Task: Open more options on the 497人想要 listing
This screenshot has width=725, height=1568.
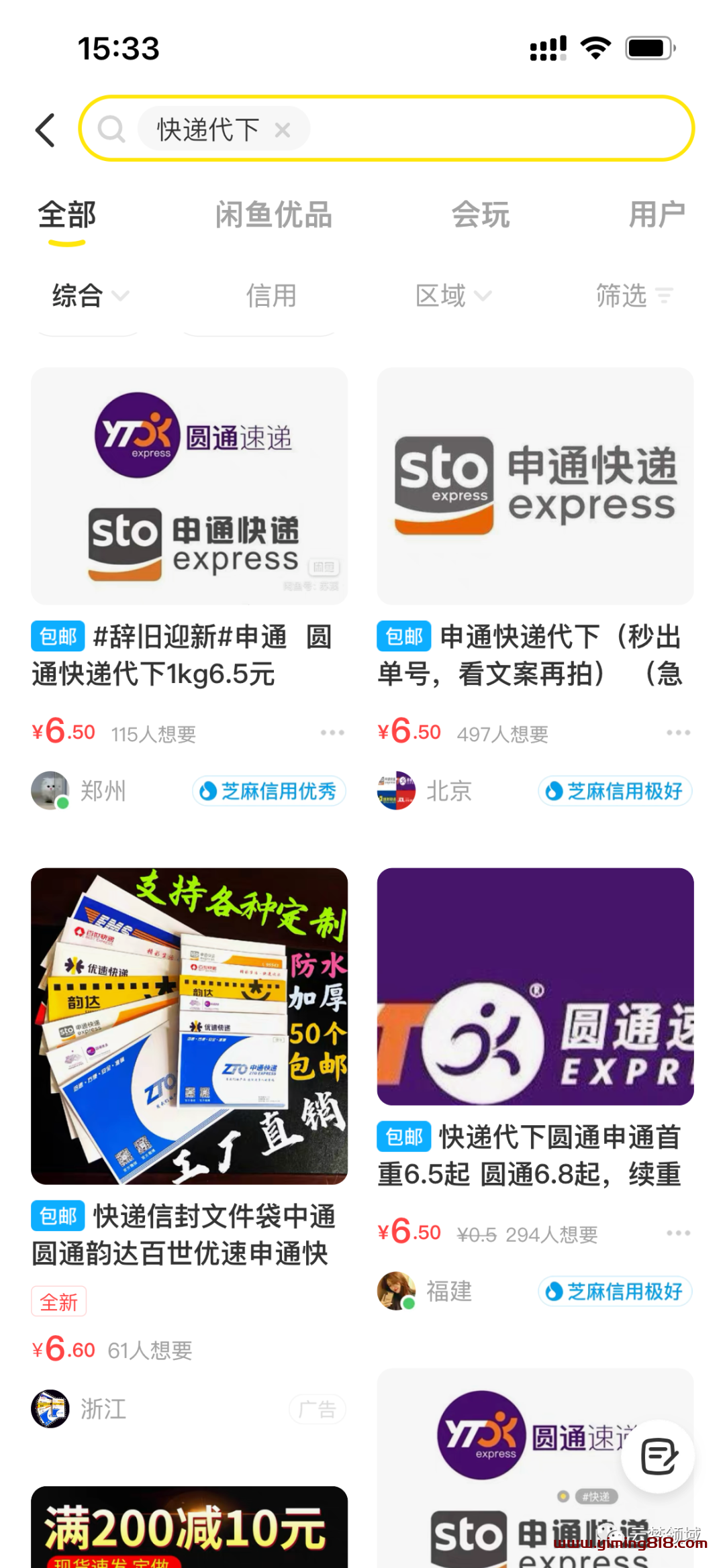Action: coord(678,733)
